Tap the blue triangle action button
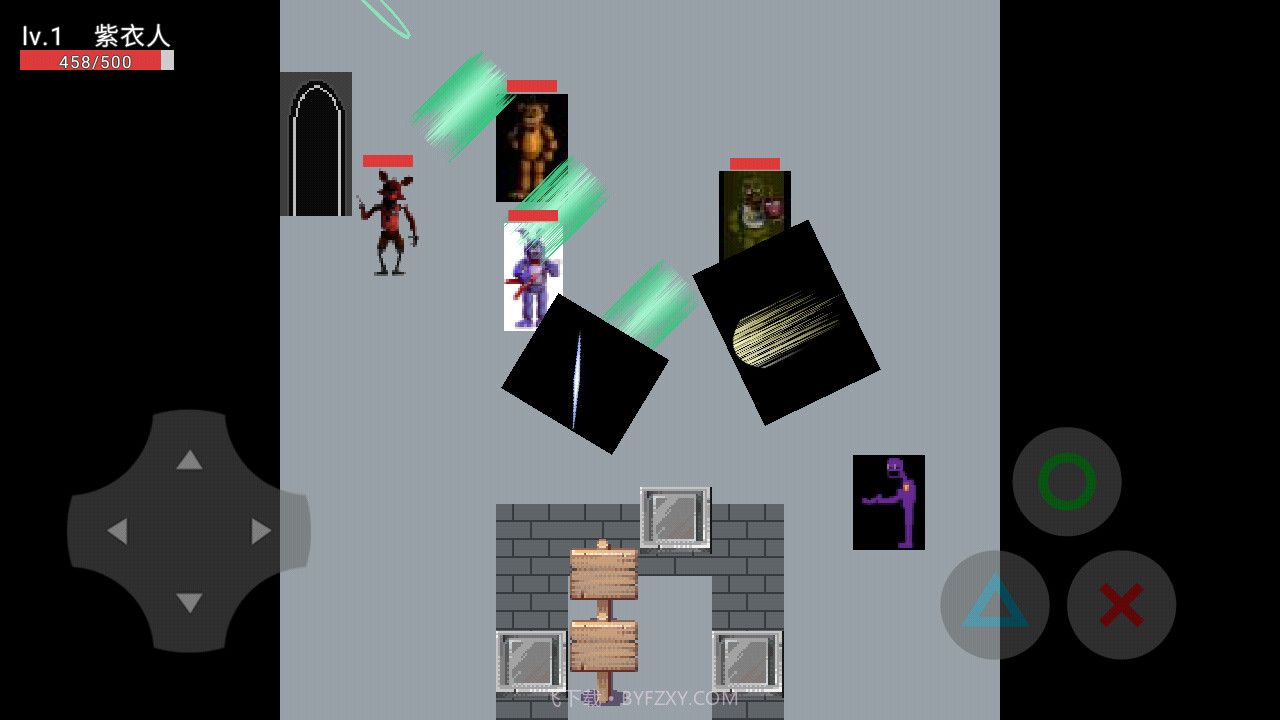 tap(995, 604)
